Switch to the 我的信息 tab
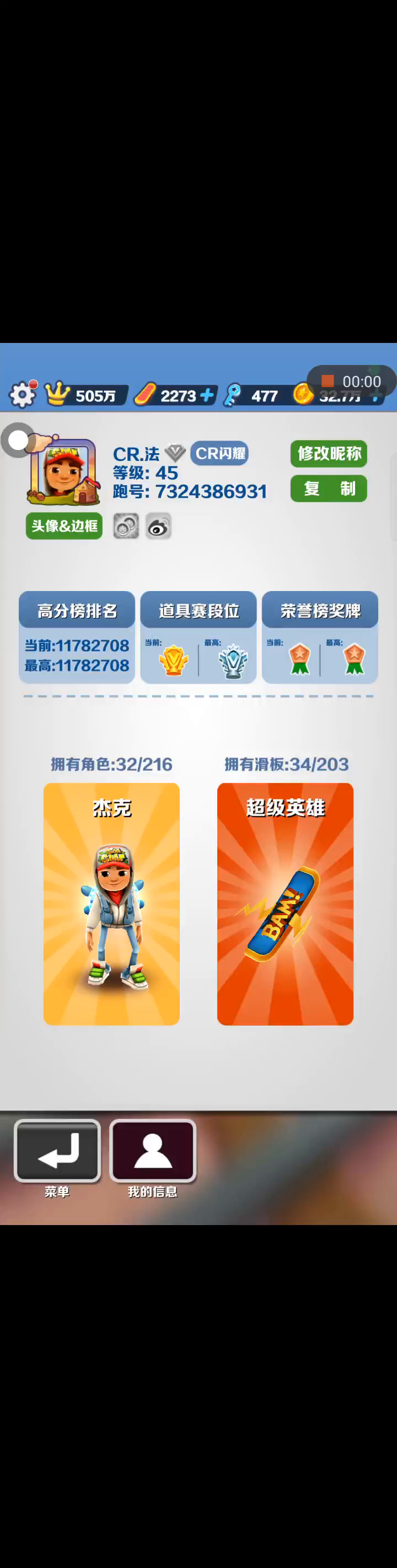Viewport: 397px width, 1568px height. point(152,1152)
